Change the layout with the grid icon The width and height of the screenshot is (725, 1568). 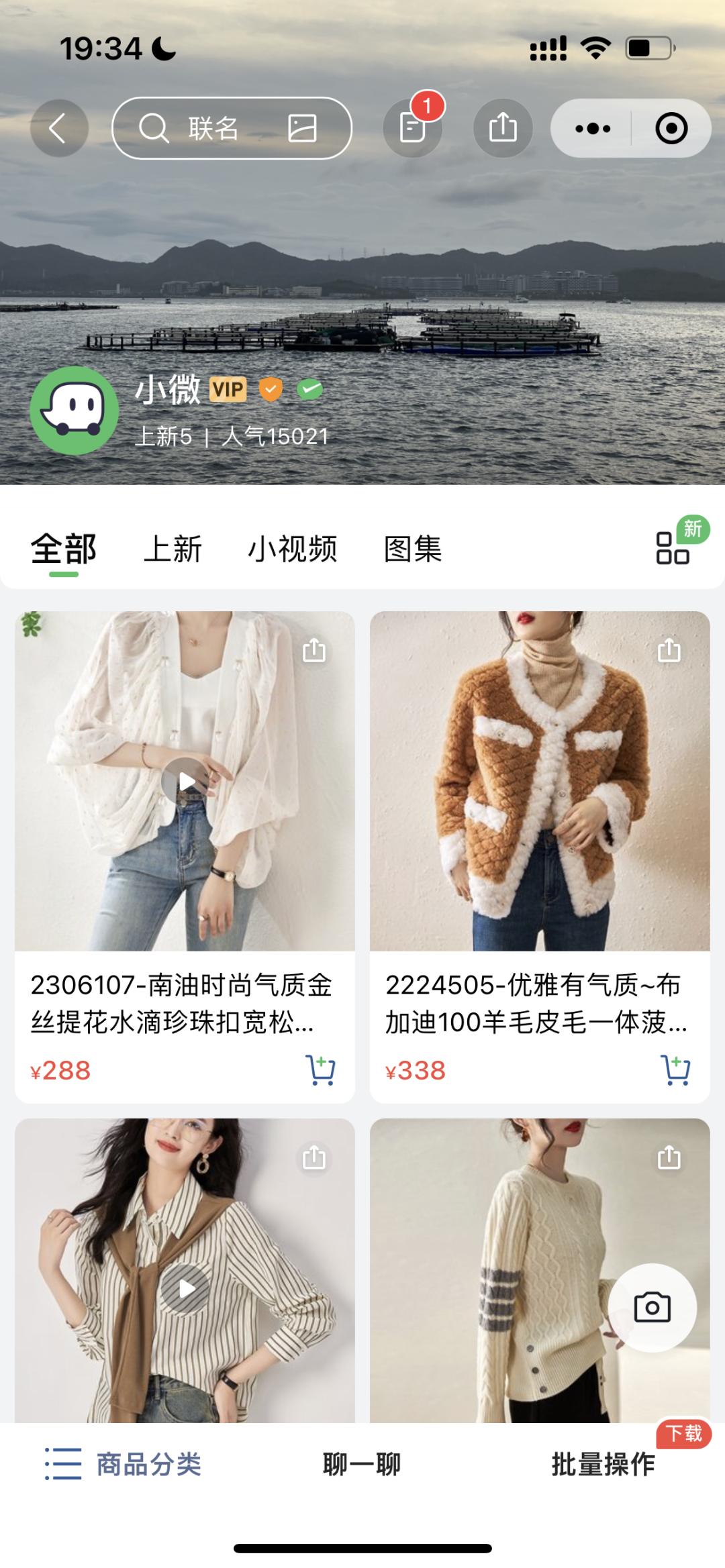tap(673, 547)
